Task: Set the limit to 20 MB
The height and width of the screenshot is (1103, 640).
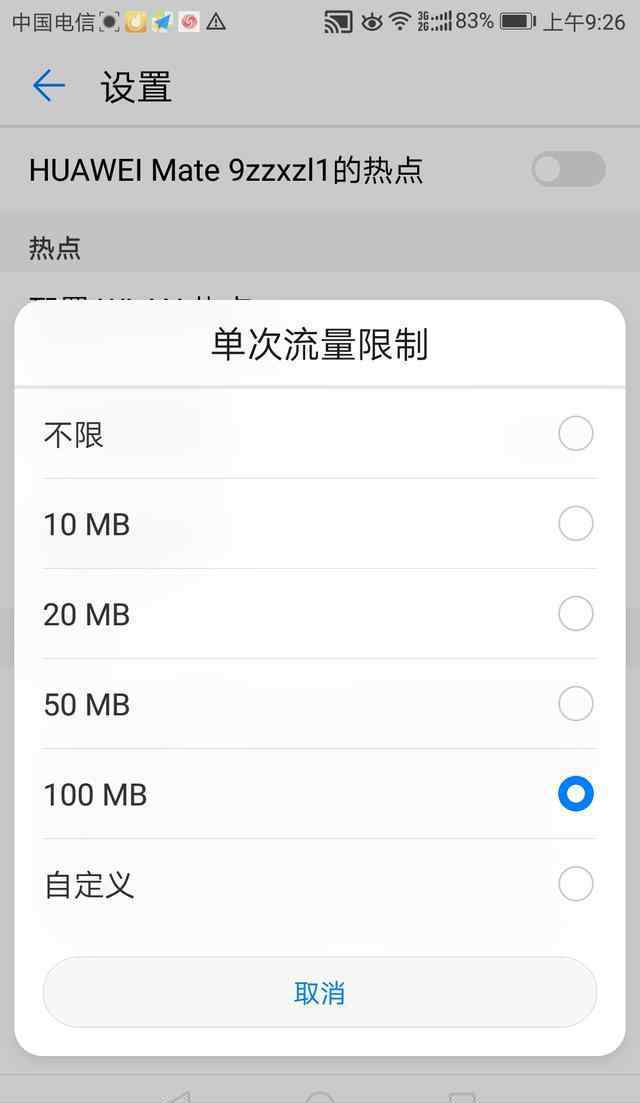Action: coord(320,614)
